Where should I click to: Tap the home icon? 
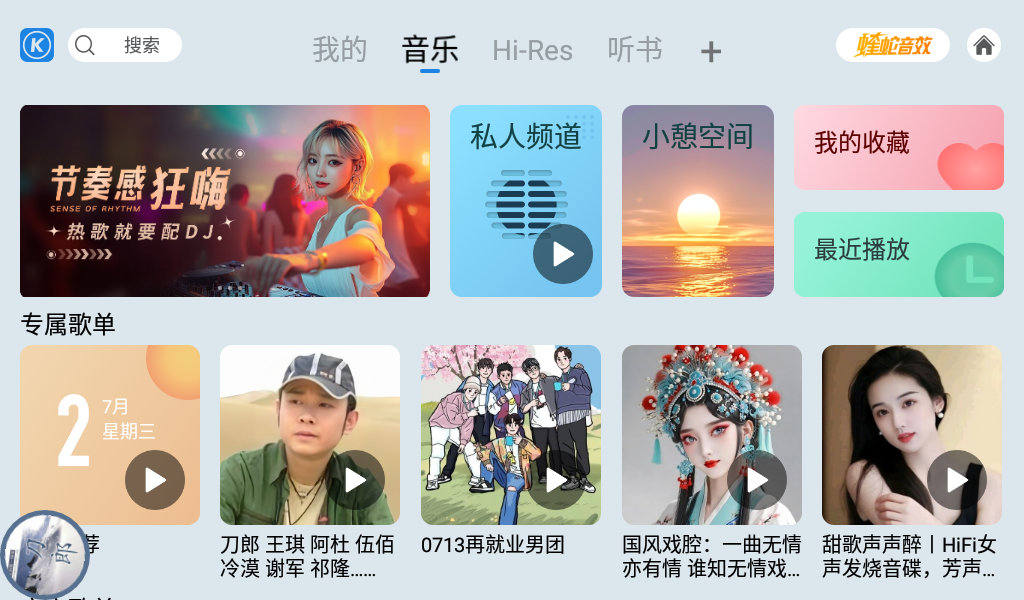pos(983,45)
